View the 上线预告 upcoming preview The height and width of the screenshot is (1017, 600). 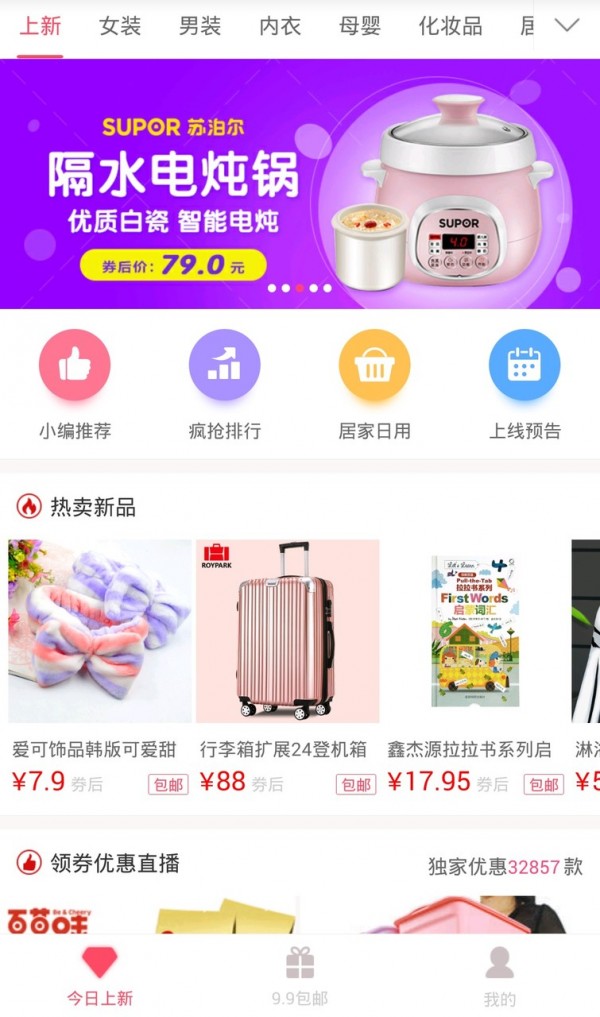(x=525, y=385)
